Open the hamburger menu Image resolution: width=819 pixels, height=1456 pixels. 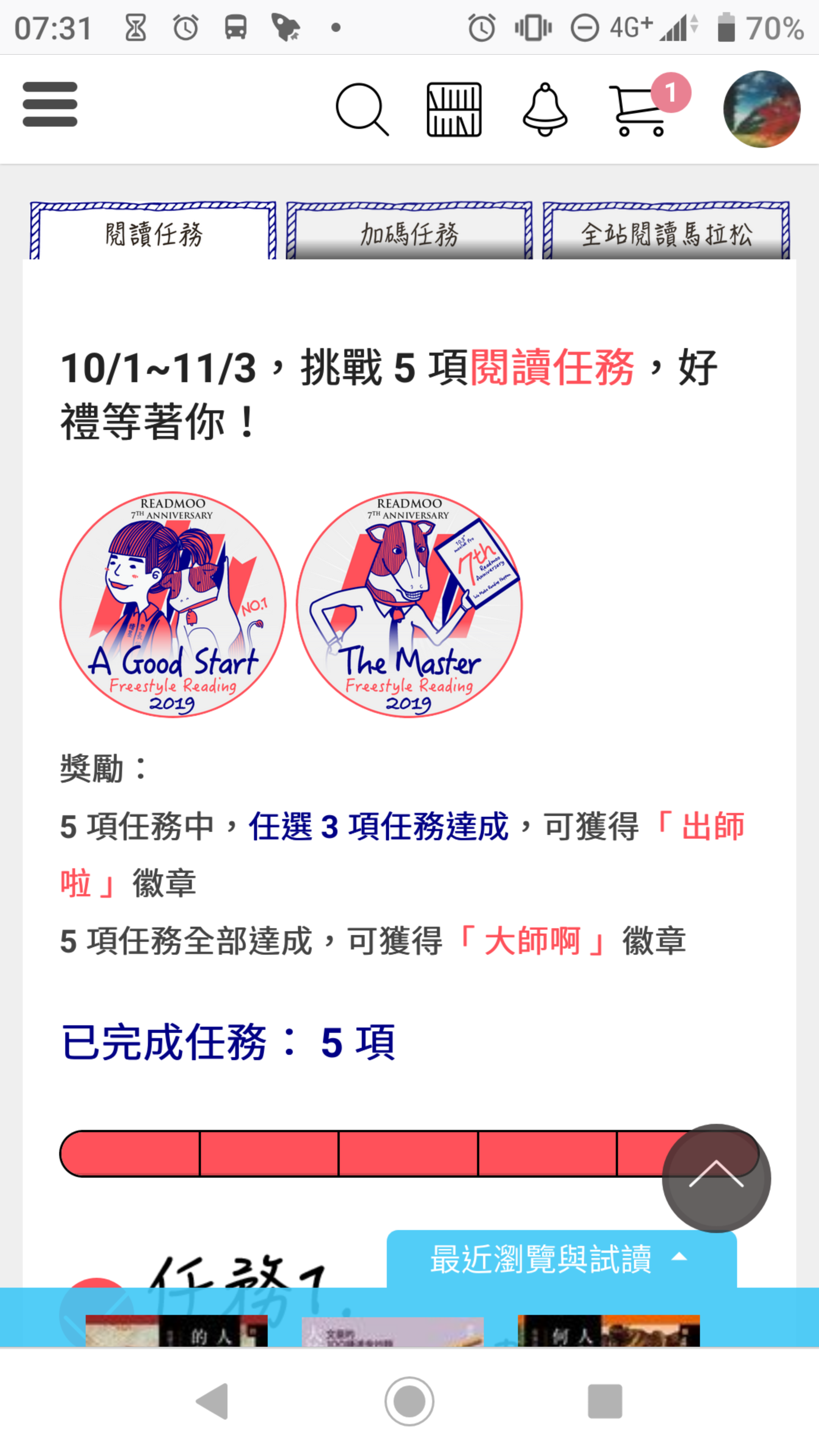pos(50,105)
